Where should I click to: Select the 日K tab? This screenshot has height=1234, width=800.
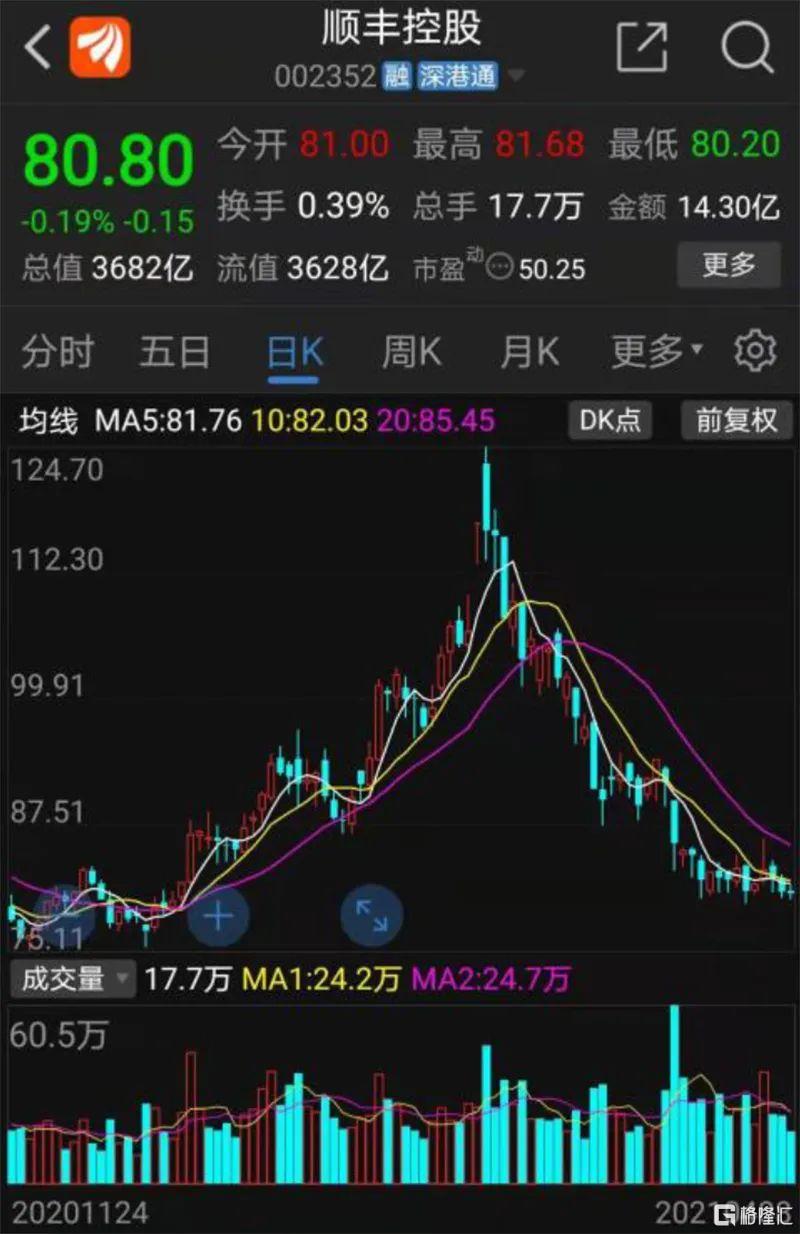pos(294,352)
